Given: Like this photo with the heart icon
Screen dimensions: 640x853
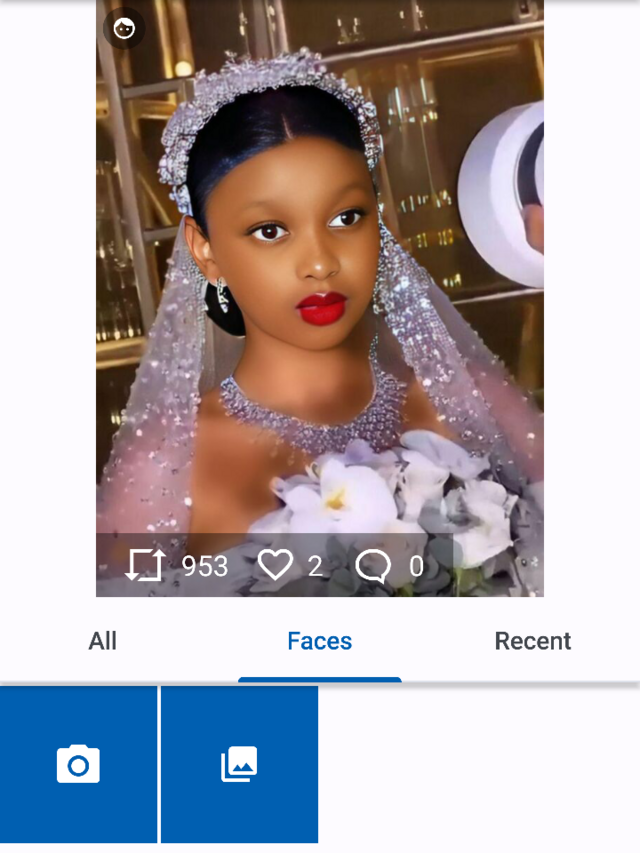Looking at the screenshot, I should 275,566.
